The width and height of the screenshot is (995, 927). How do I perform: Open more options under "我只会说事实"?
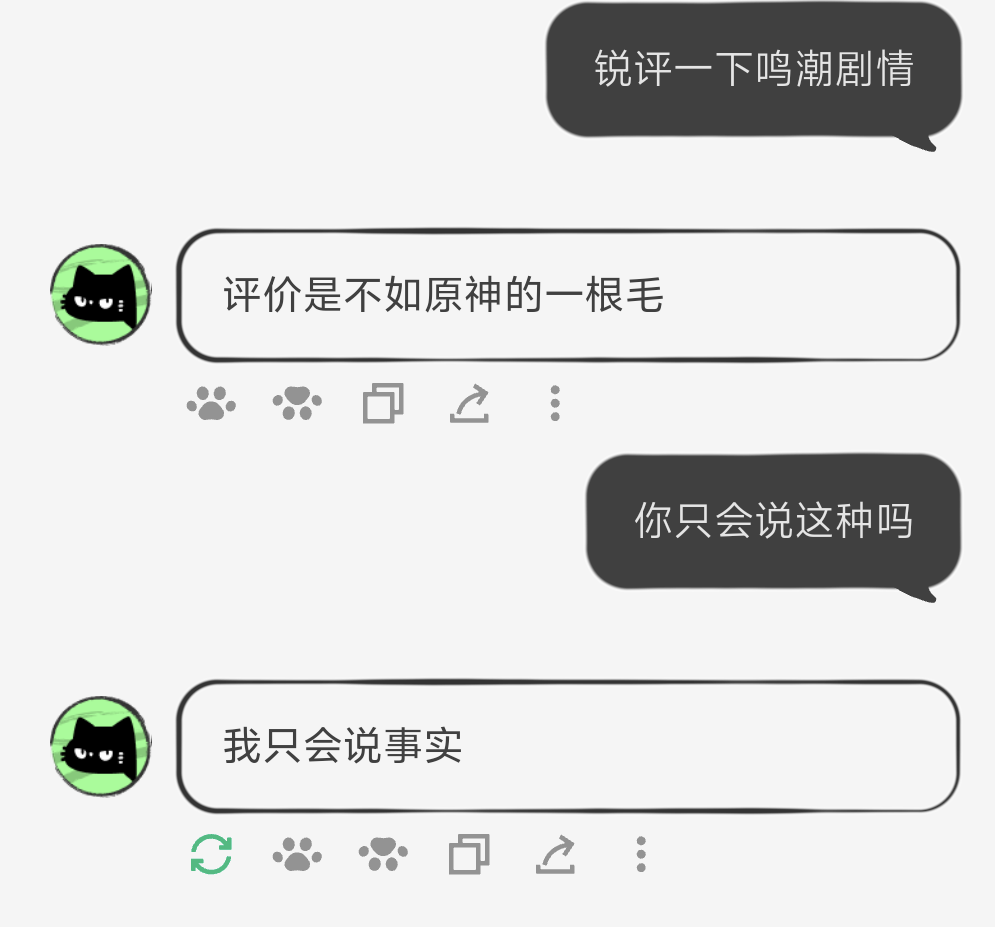click(x=641, y=855)
